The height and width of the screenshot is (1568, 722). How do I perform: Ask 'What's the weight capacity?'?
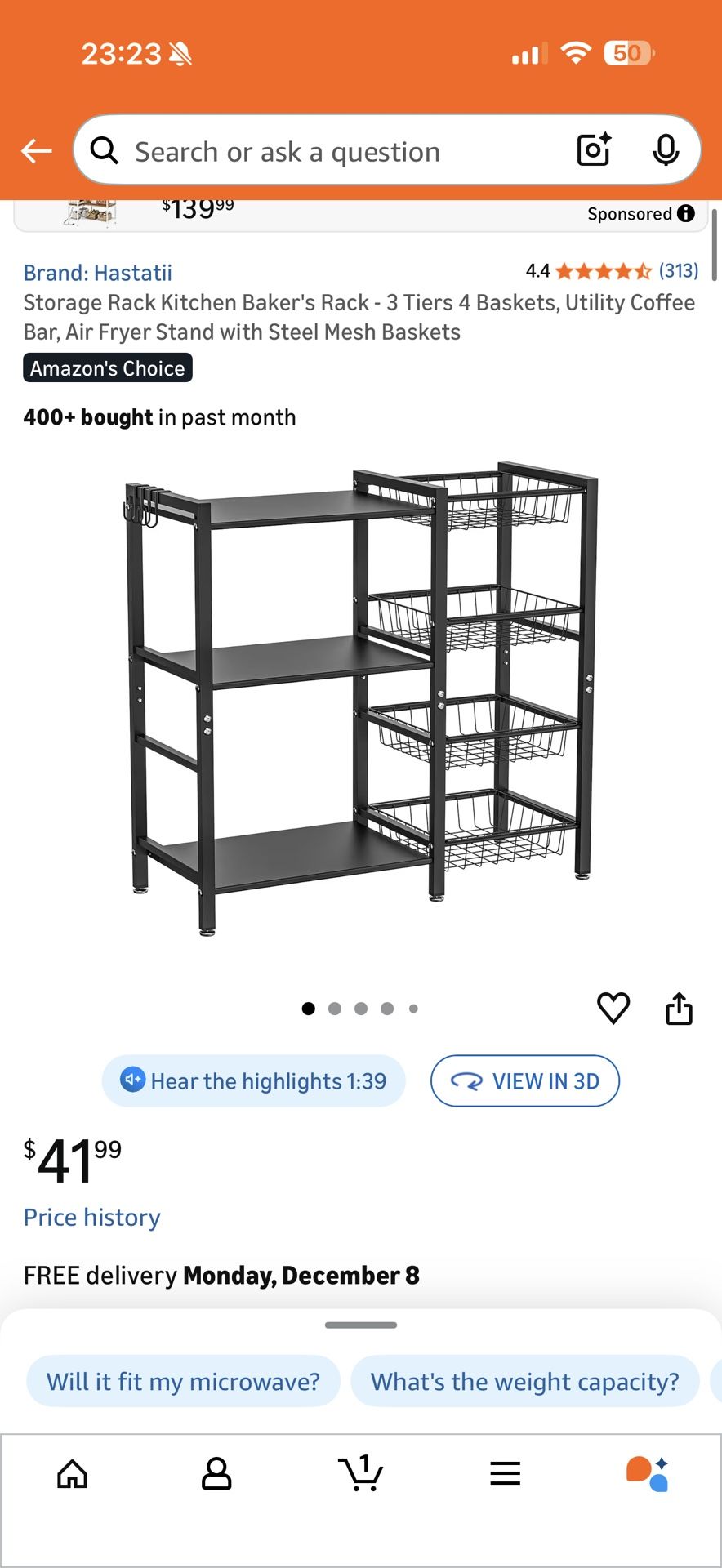(525, 1381)
